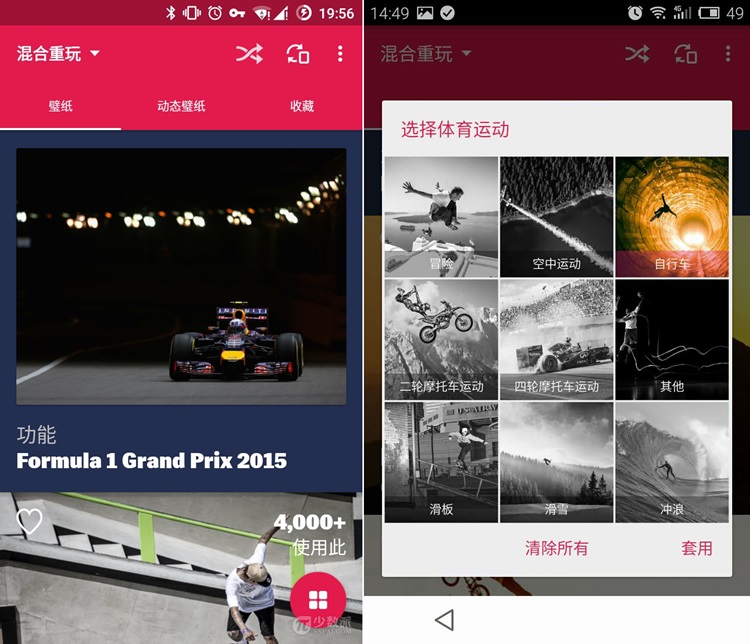Switch to the 动态壁纸 tab
750x644 pixels.
point(181,106)
